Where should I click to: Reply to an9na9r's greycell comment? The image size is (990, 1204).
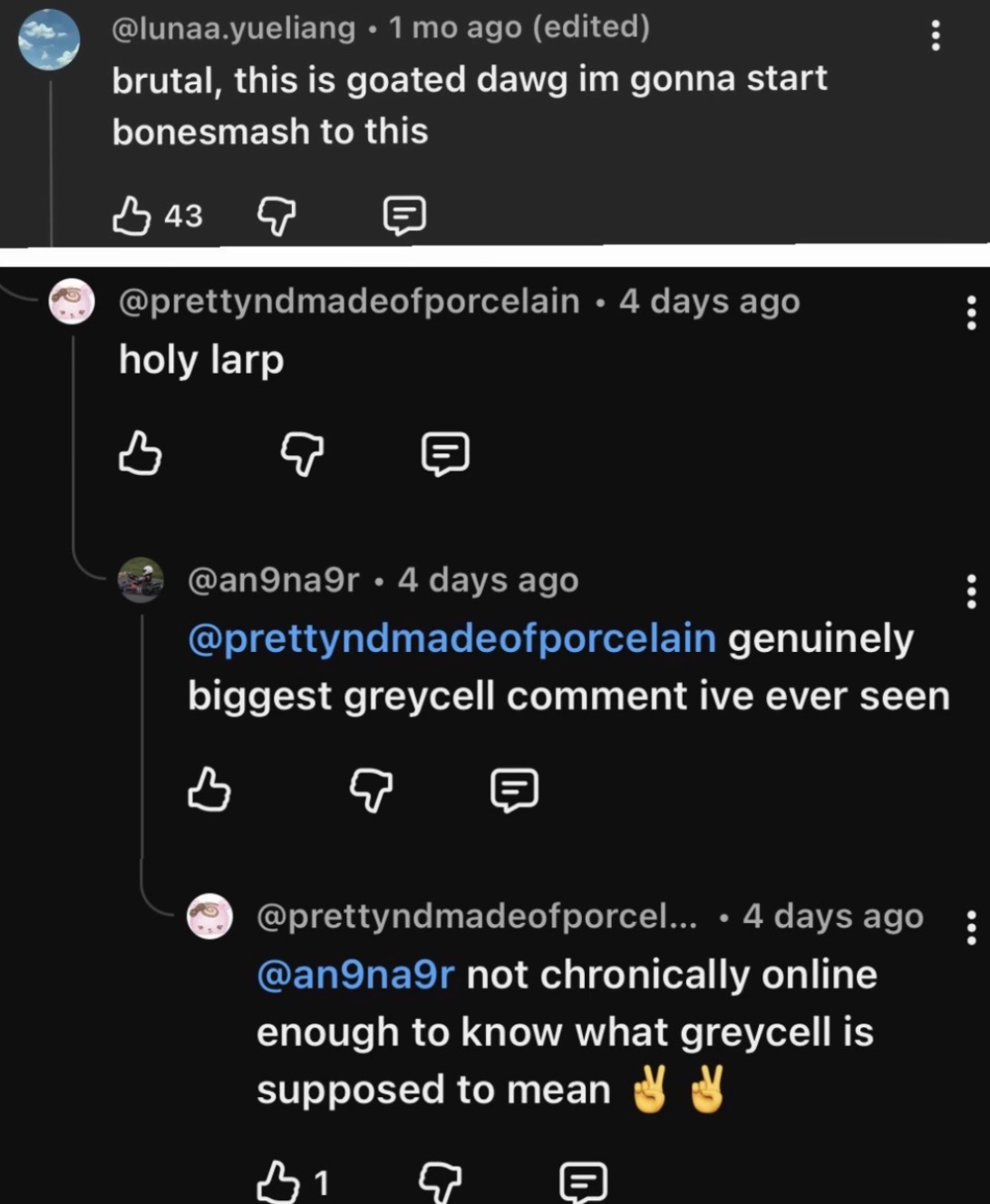(514, 790)
